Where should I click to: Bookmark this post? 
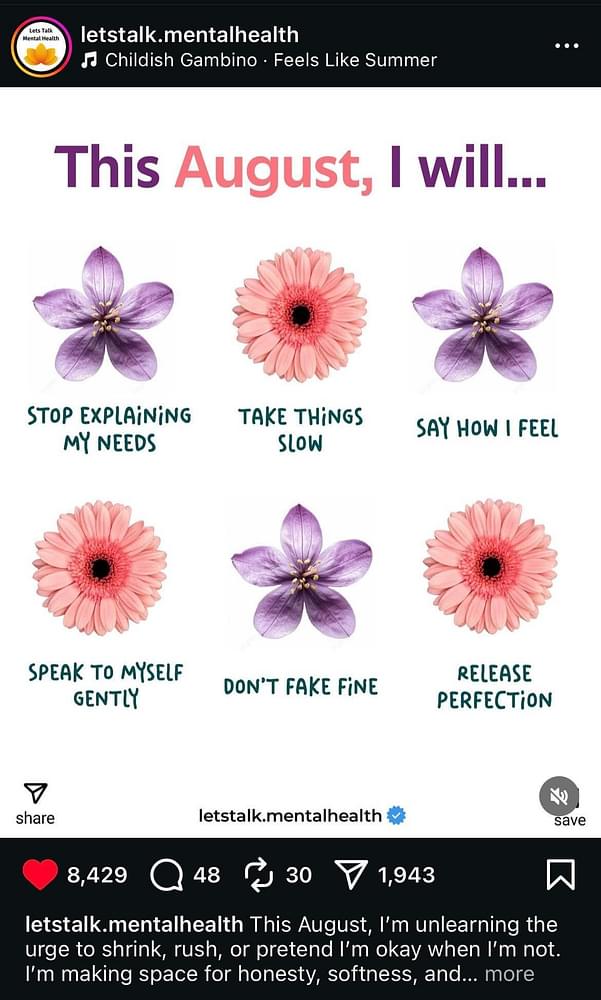[560, 875]
